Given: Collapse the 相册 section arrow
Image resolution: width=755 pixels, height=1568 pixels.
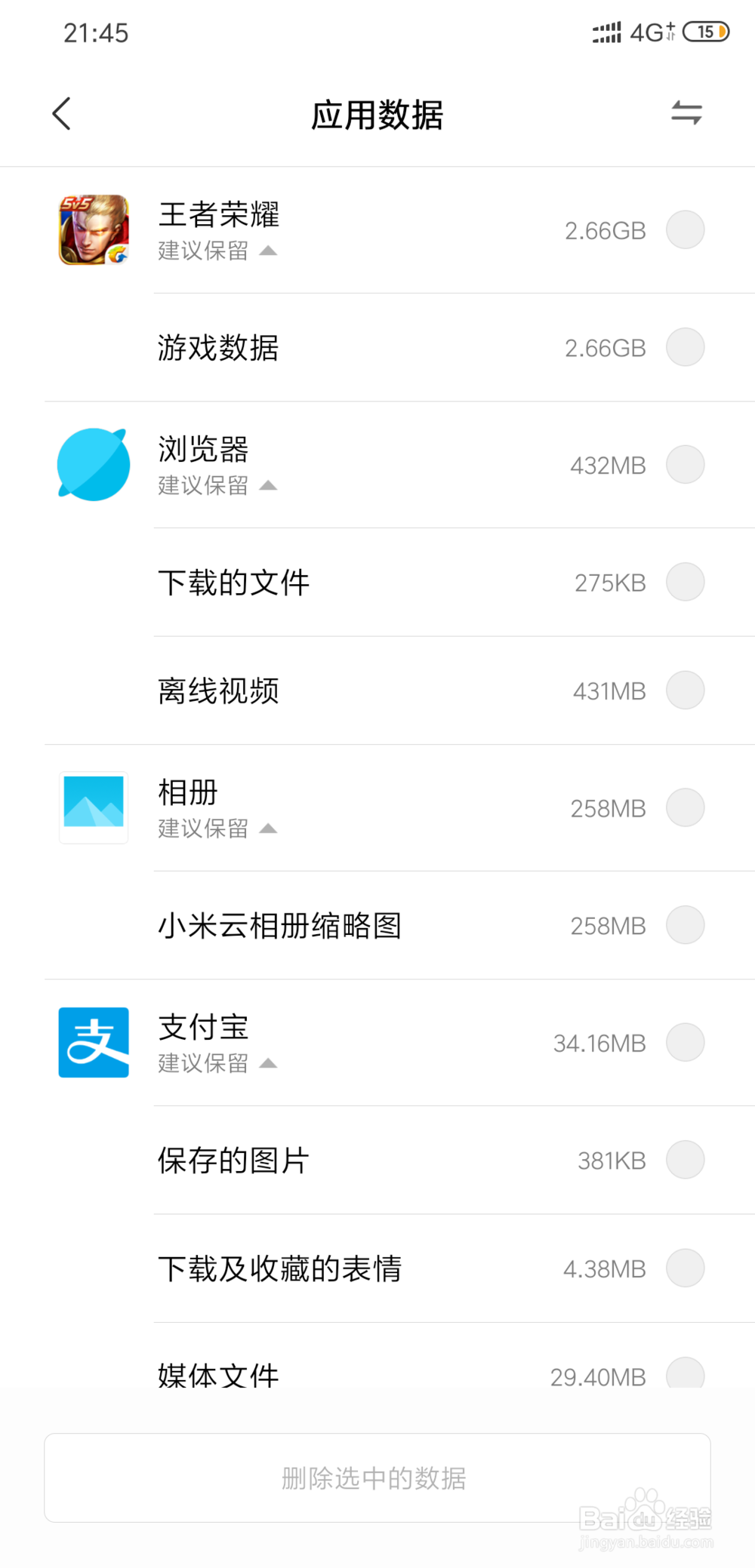Looking at the screenshot, I should coord(268,829).
